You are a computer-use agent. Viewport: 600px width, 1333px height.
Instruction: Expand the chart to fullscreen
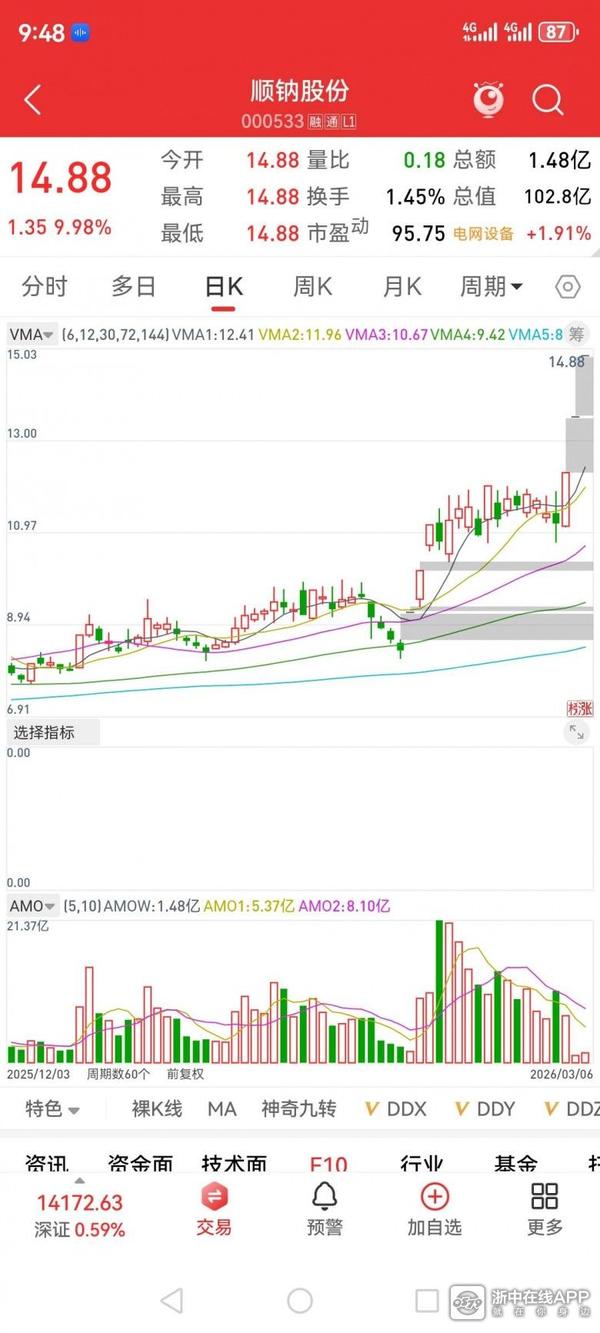[576, 733]
